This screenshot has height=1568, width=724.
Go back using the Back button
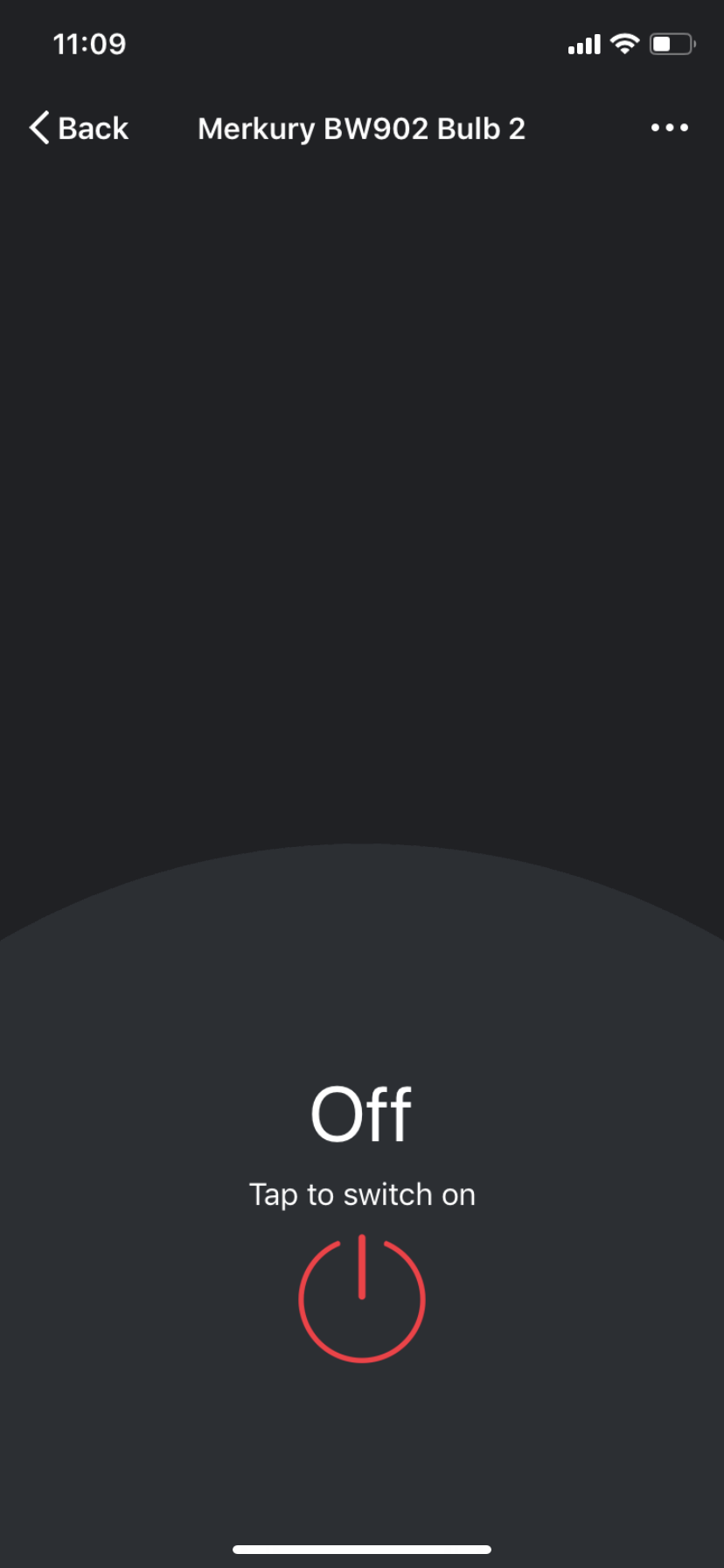(x=79, y=129)
